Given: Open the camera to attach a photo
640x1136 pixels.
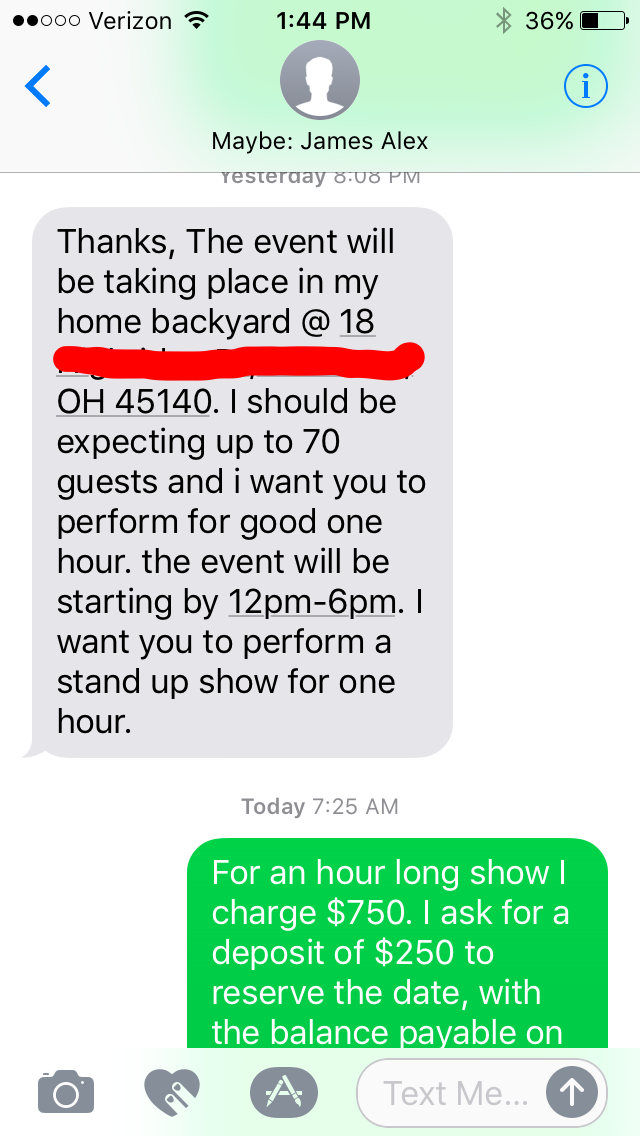Looking at the screenshot, I should pyautogui.click(x=66, y=1091).
